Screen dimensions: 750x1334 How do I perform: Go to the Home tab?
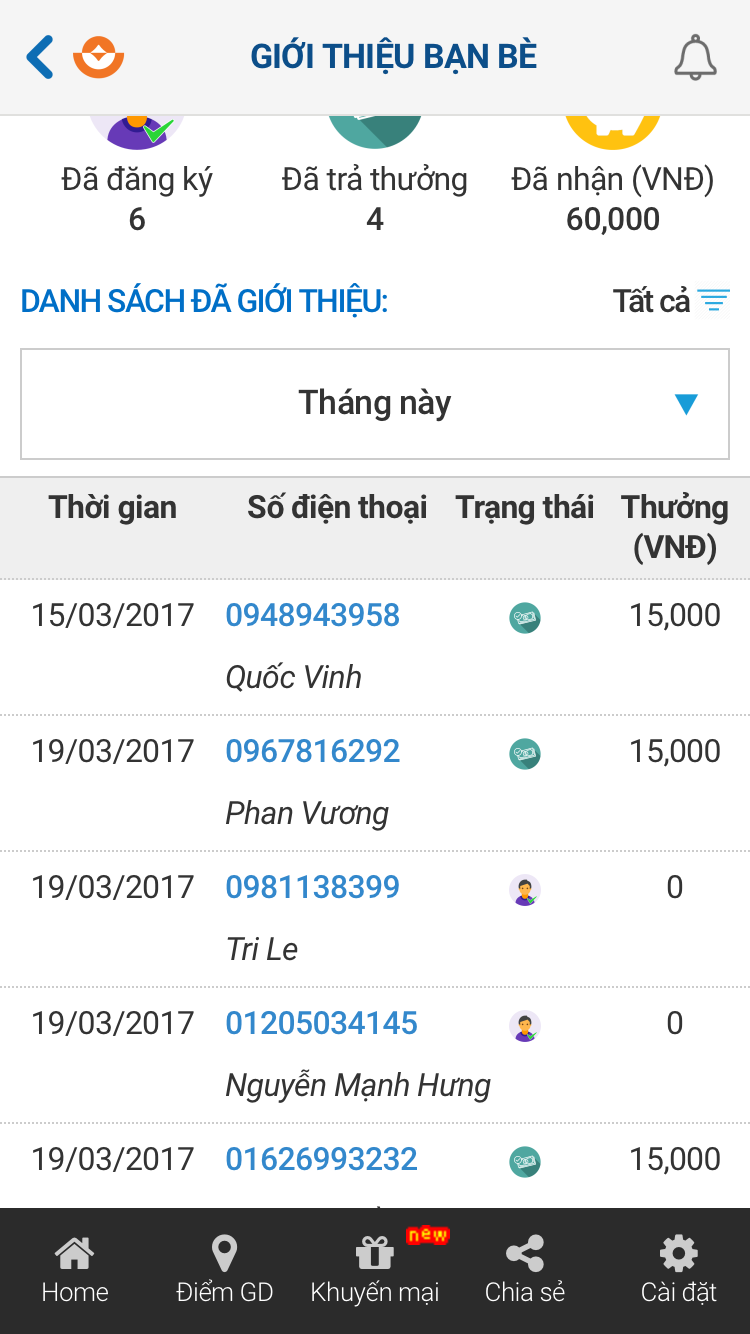tap(75, 1270)
